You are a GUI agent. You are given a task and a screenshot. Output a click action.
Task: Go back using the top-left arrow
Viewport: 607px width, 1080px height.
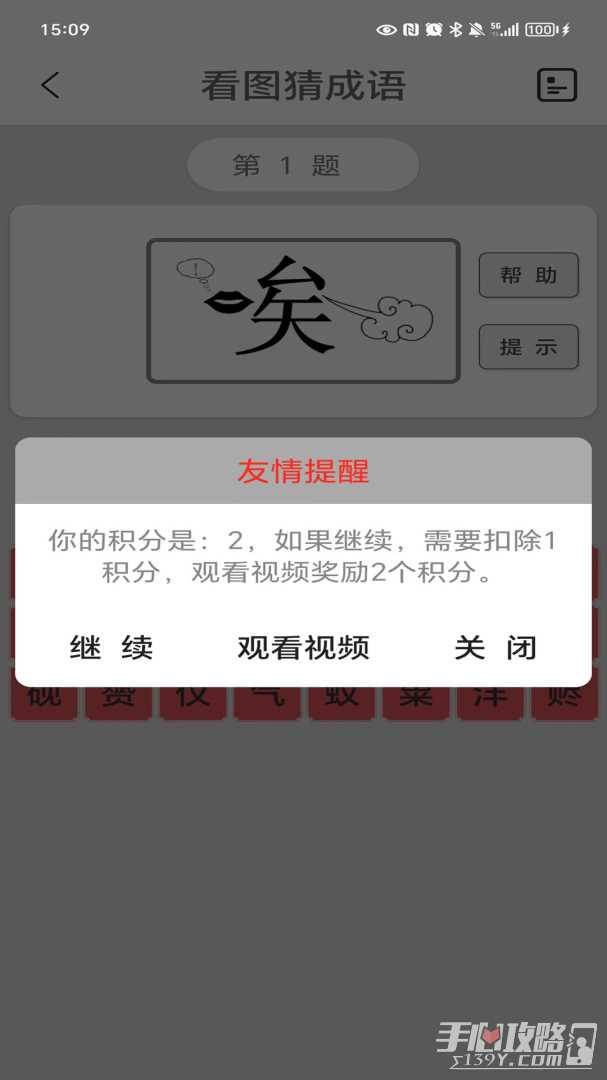click(x=50, y=85)
